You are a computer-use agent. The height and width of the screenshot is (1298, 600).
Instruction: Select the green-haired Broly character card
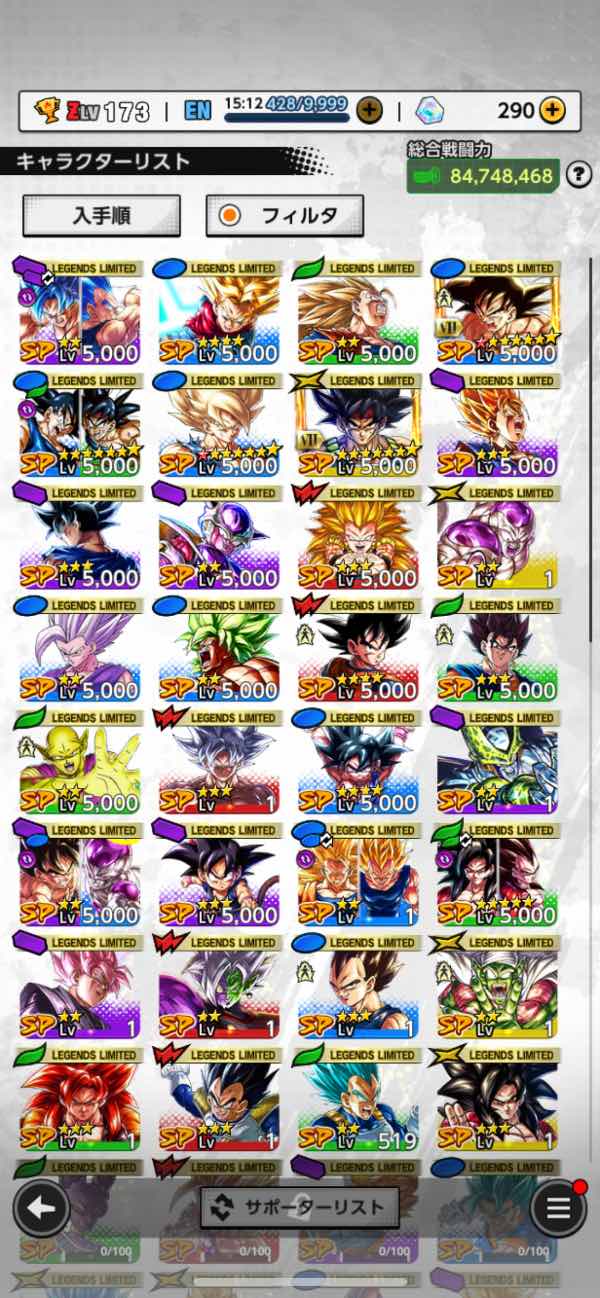coord(218,654)
